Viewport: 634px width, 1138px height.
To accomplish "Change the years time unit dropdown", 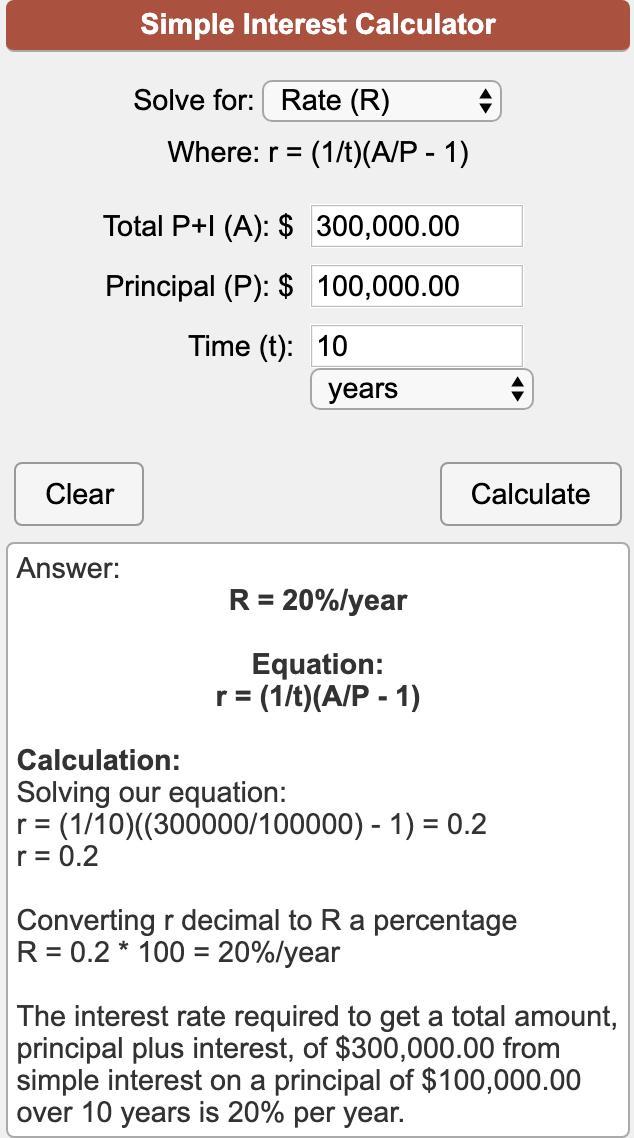I will pos(422,389).
